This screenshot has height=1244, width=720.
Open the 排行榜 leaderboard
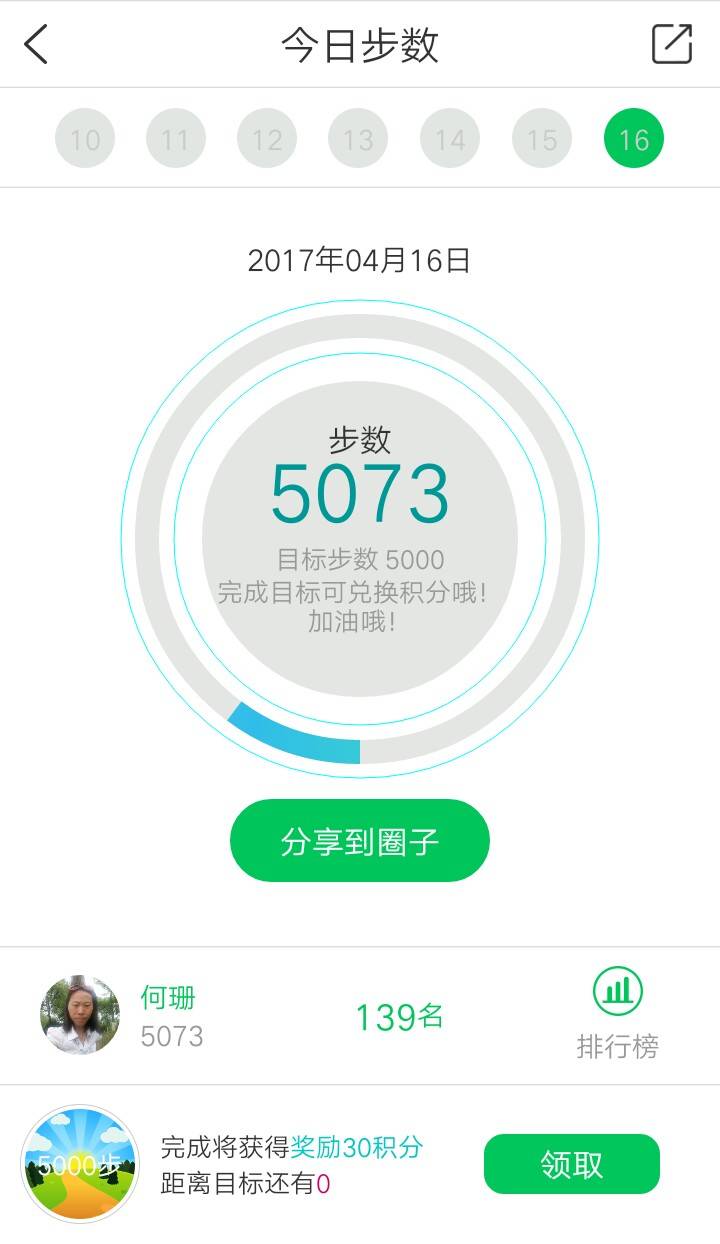click(x=618, y=1015)
